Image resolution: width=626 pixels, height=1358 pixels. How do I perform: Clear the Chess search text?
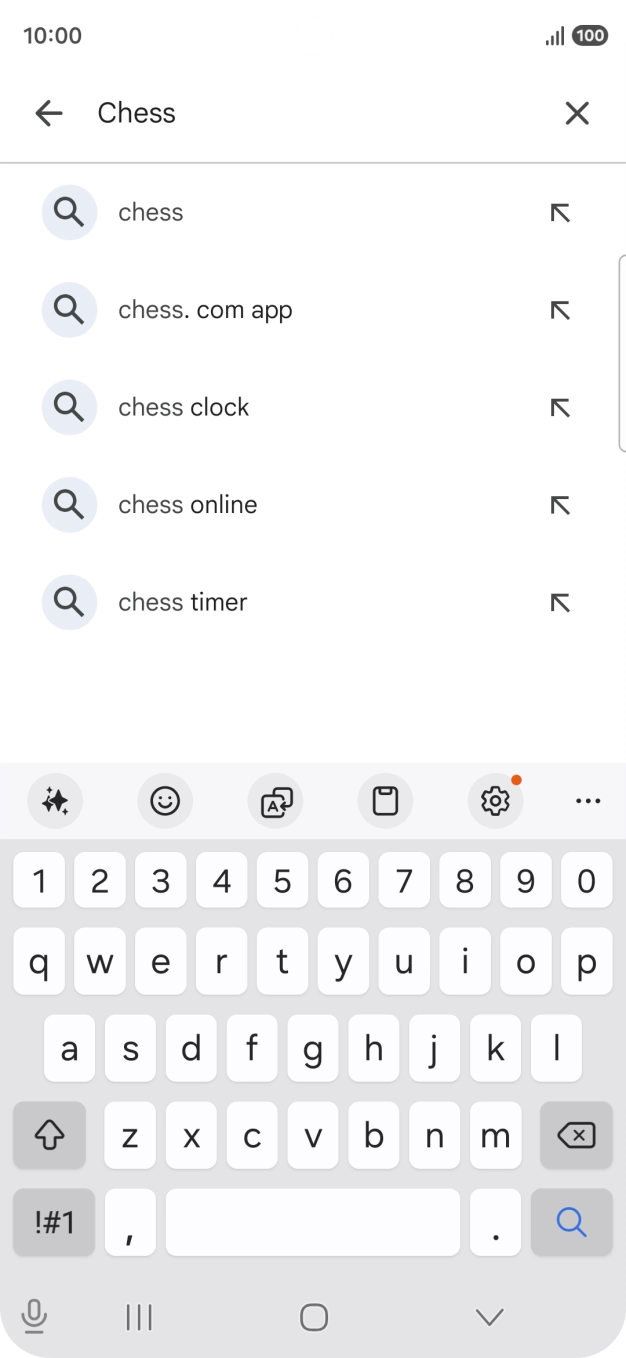pyautogui.click(x=577, y=113)
